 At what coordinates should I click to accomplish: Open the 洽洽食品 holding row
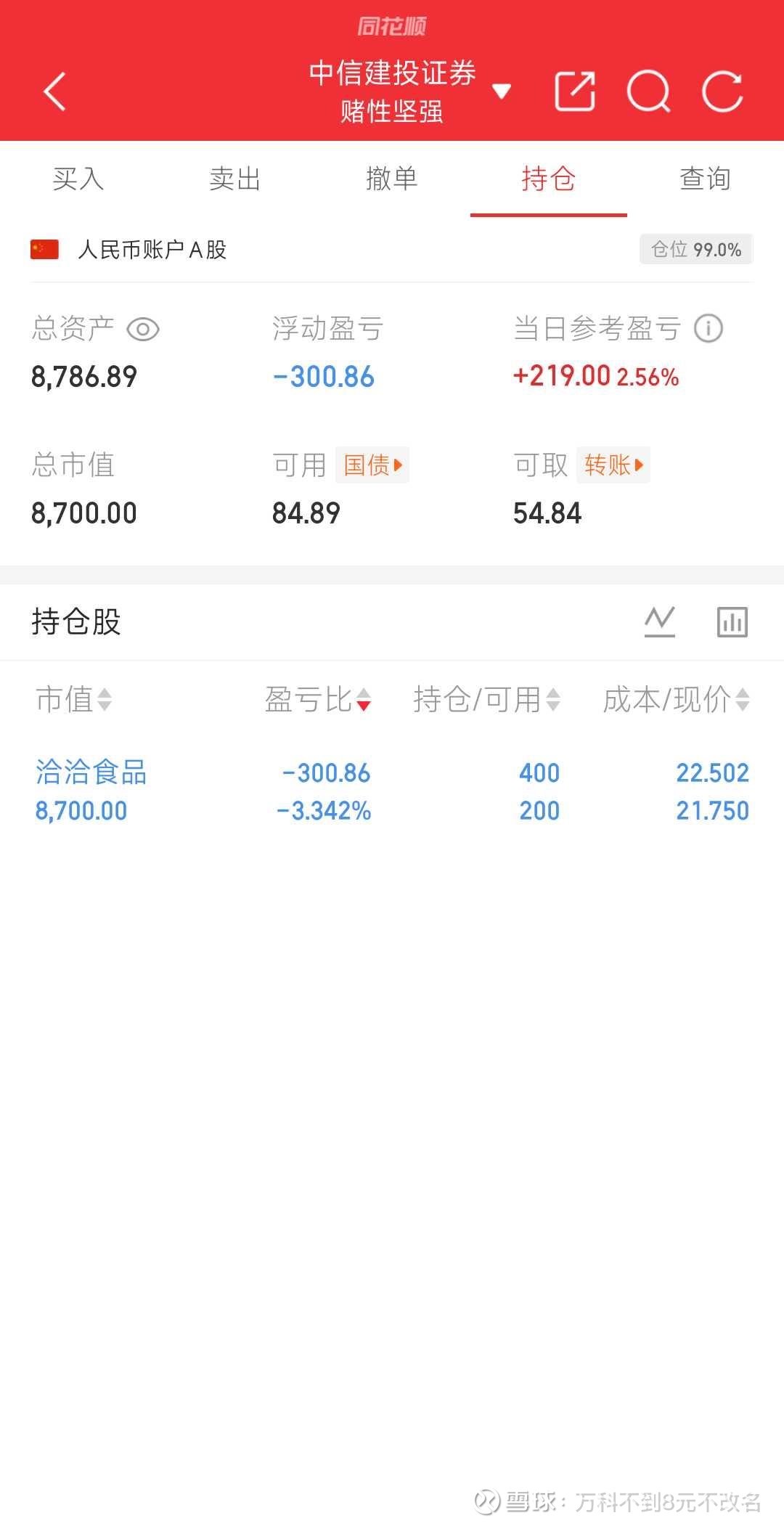click(x=392, y=791)
